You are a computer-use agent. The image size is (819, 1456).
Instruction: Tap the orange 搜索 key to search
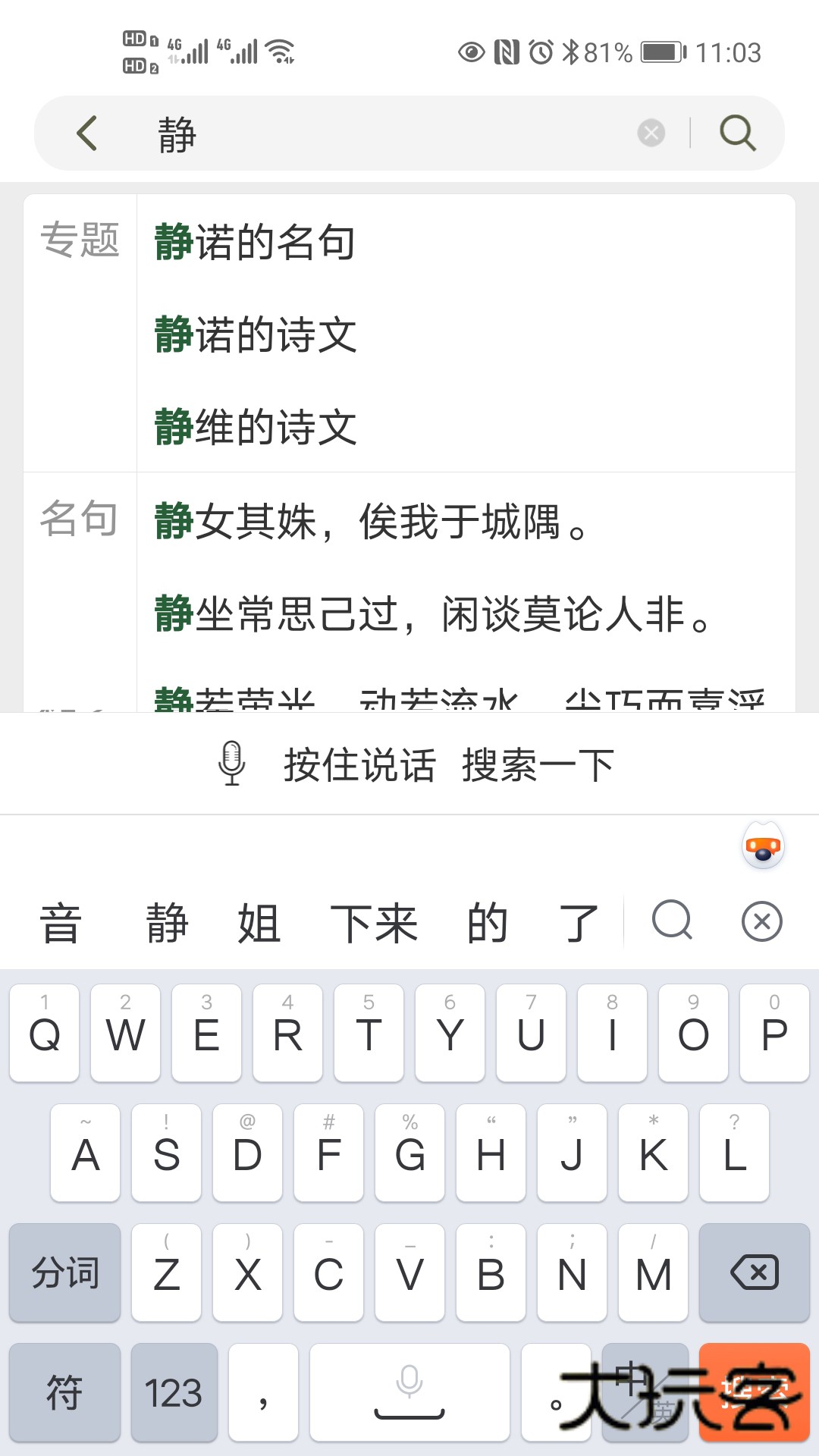tap(754, 1394)
